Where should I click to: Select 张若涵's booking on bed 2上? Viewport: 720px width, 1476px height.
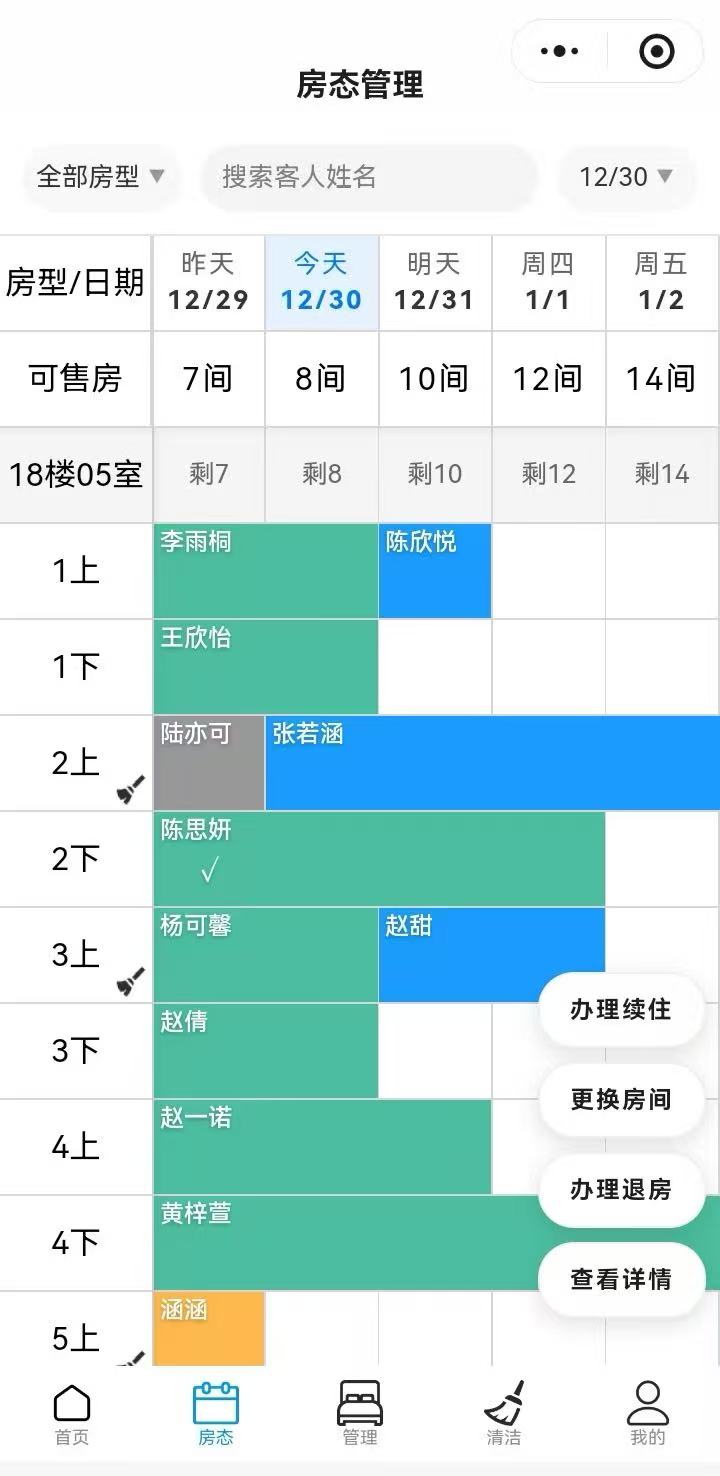click(x=492, y=763)
